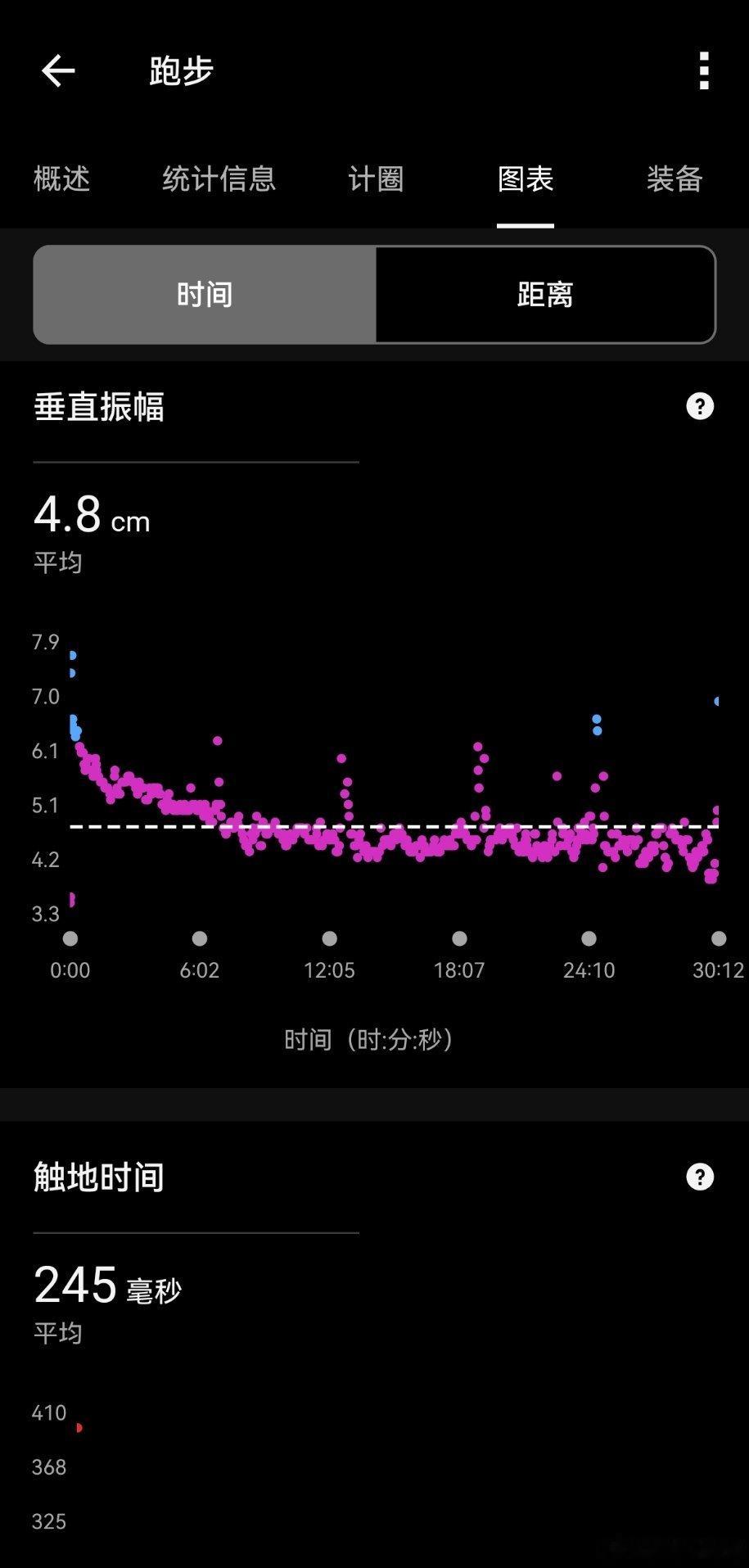Go back from the 跑步 screen

pos(58,71)
